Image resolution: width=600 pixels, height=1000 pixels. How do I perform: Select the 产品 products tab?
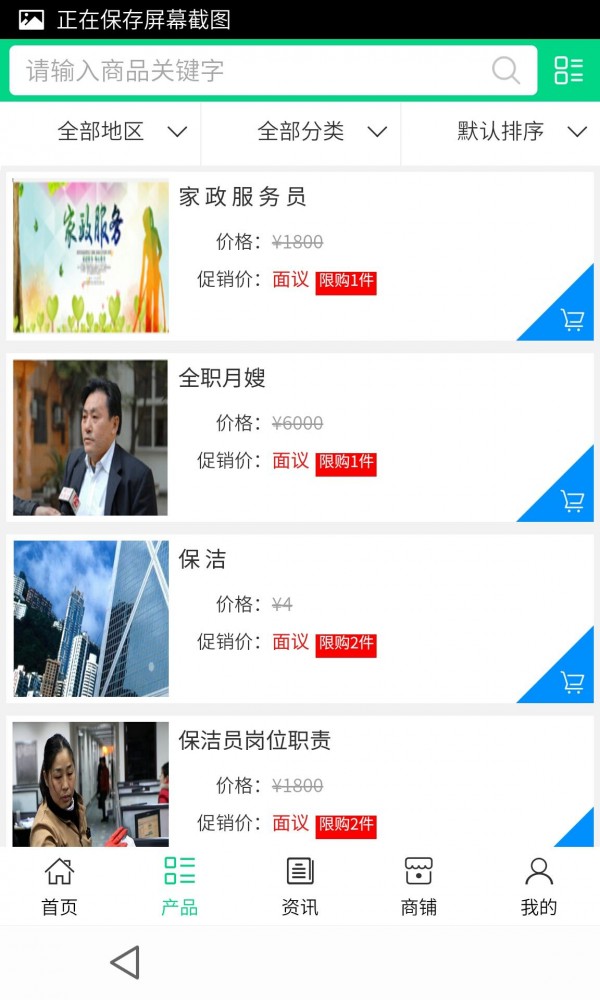[180, 885]
